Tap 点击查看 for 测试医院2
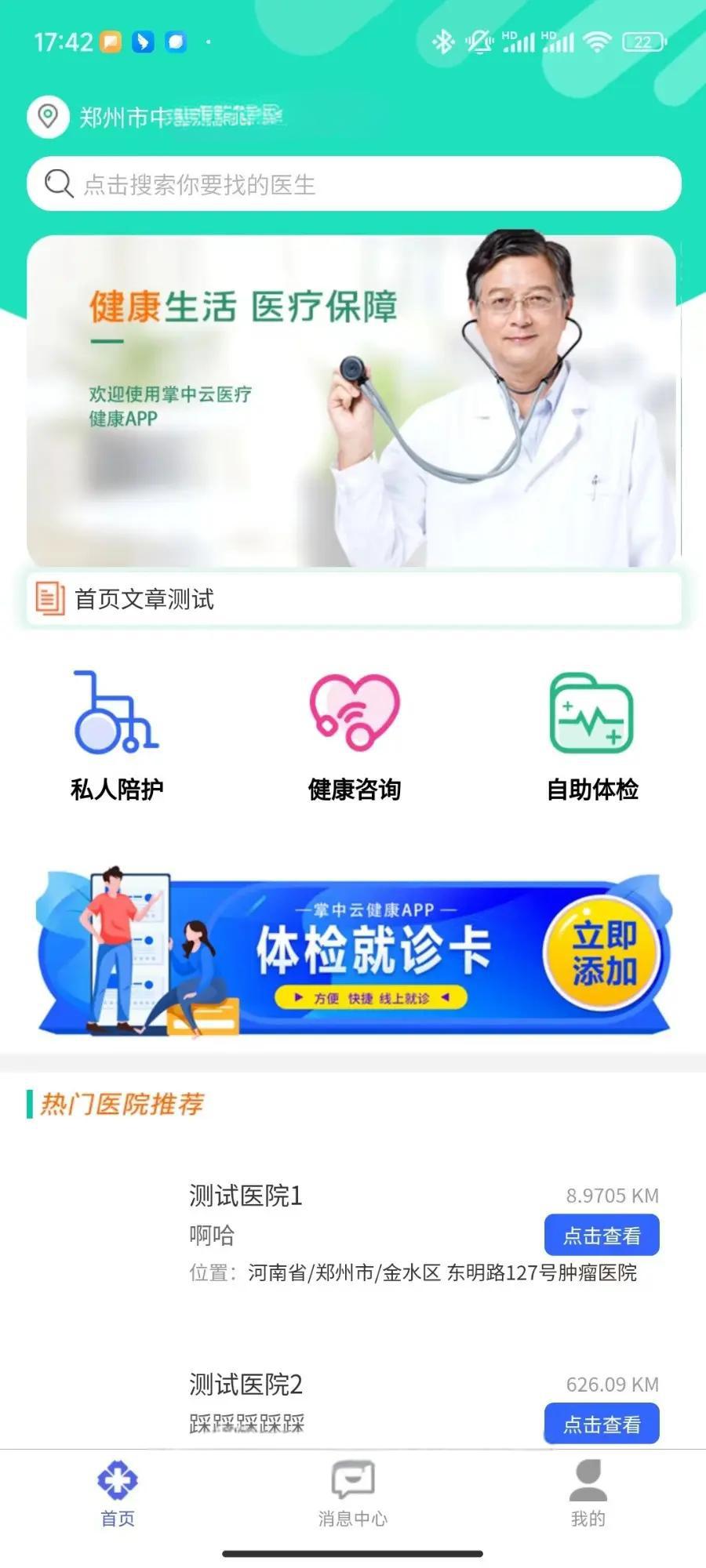706x1568 pixels. (602, 1424)
